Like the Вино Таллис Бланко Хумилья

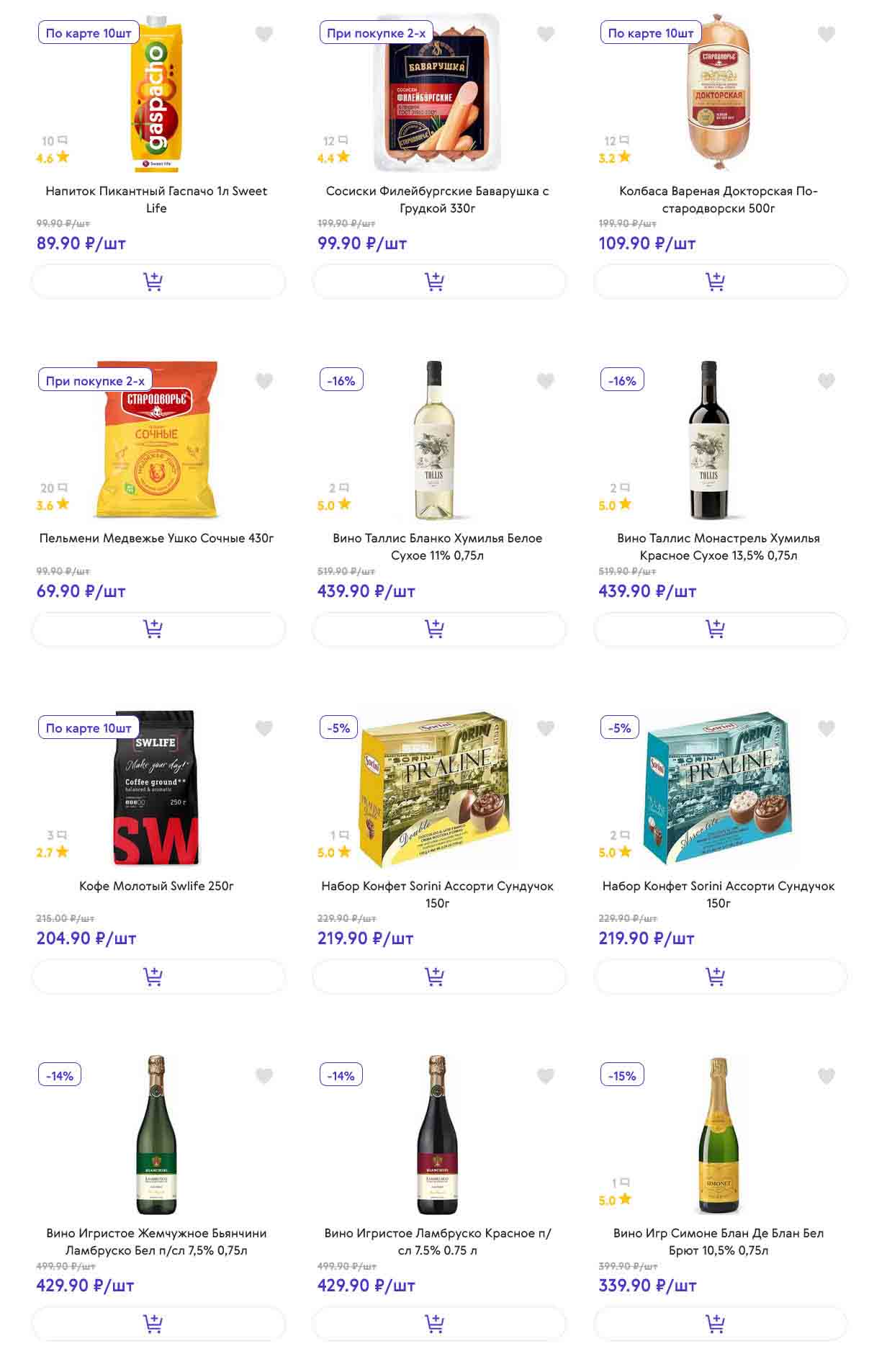(546, 381)
